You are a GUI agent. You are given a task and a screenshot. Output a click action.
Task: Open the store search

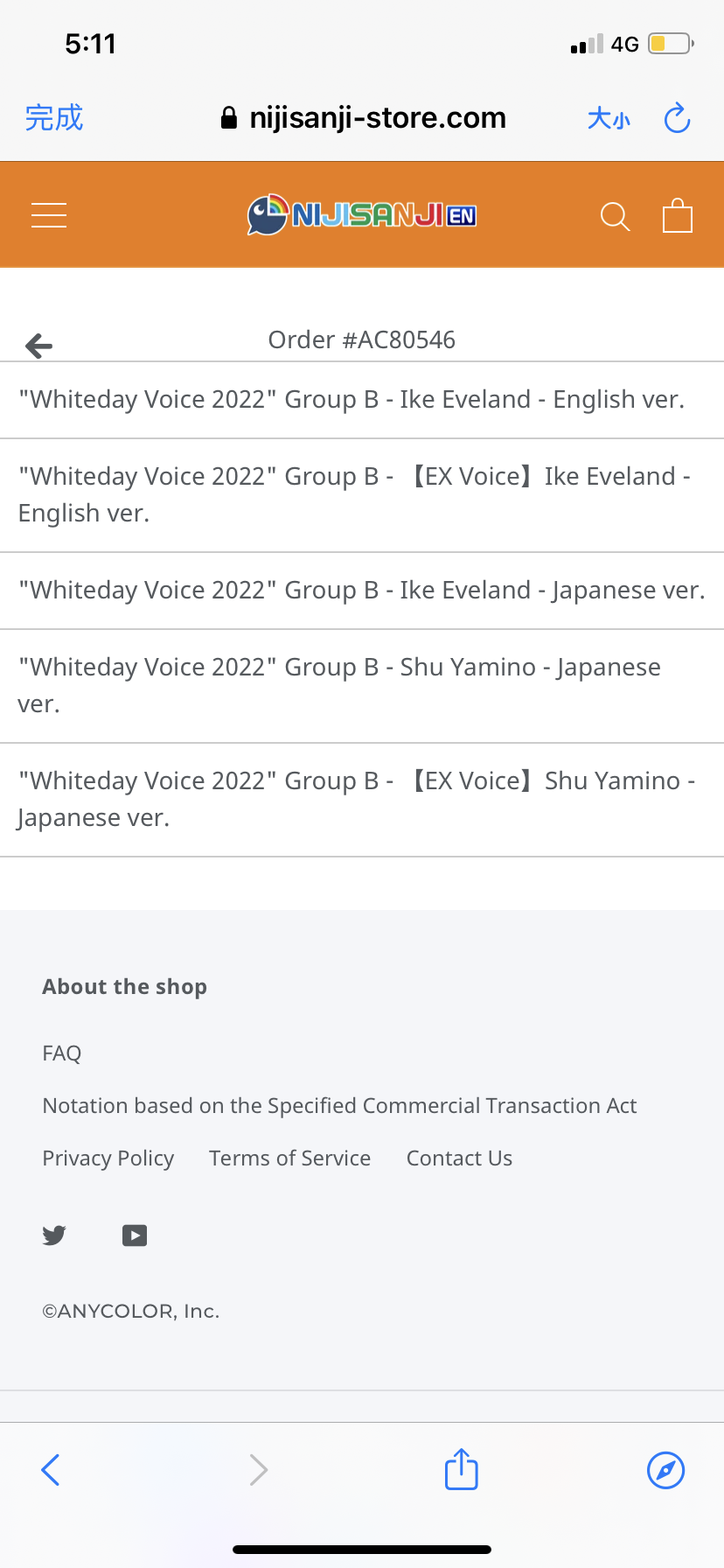click(x=616, y=216)
